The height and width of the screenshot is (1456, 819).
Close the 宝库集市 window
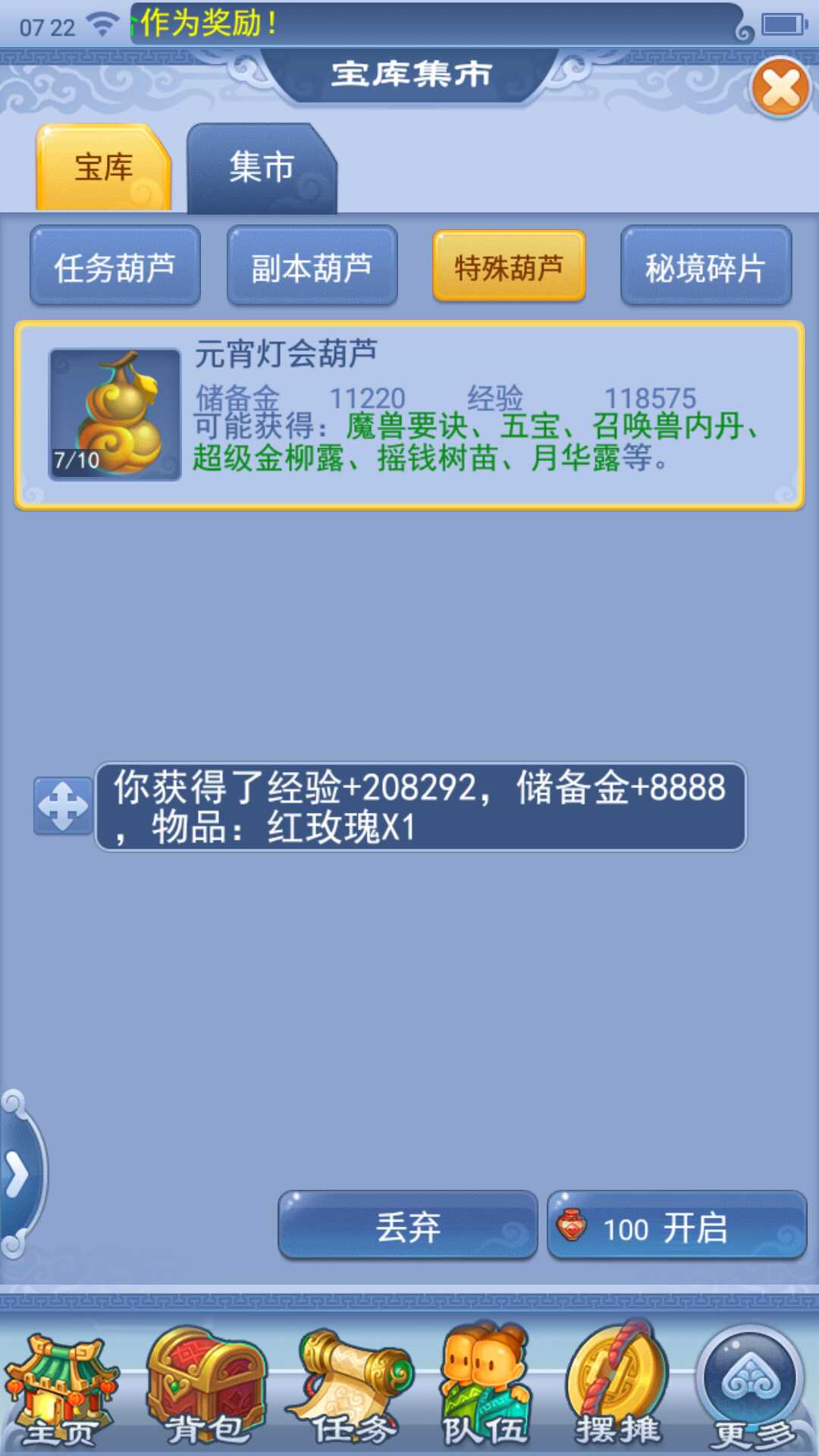click(781, 88)
